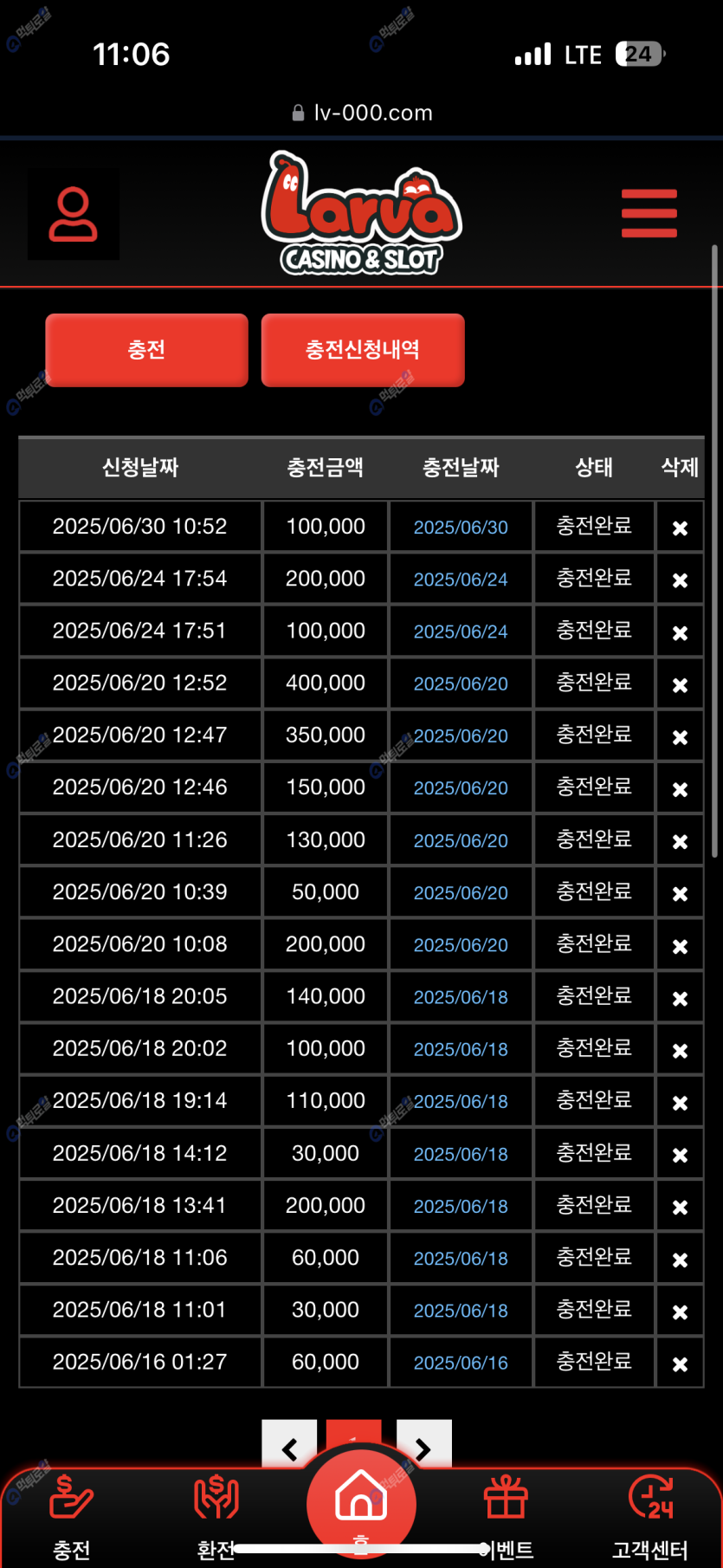Open the 이벤트 gift tab

[507, 1518]
